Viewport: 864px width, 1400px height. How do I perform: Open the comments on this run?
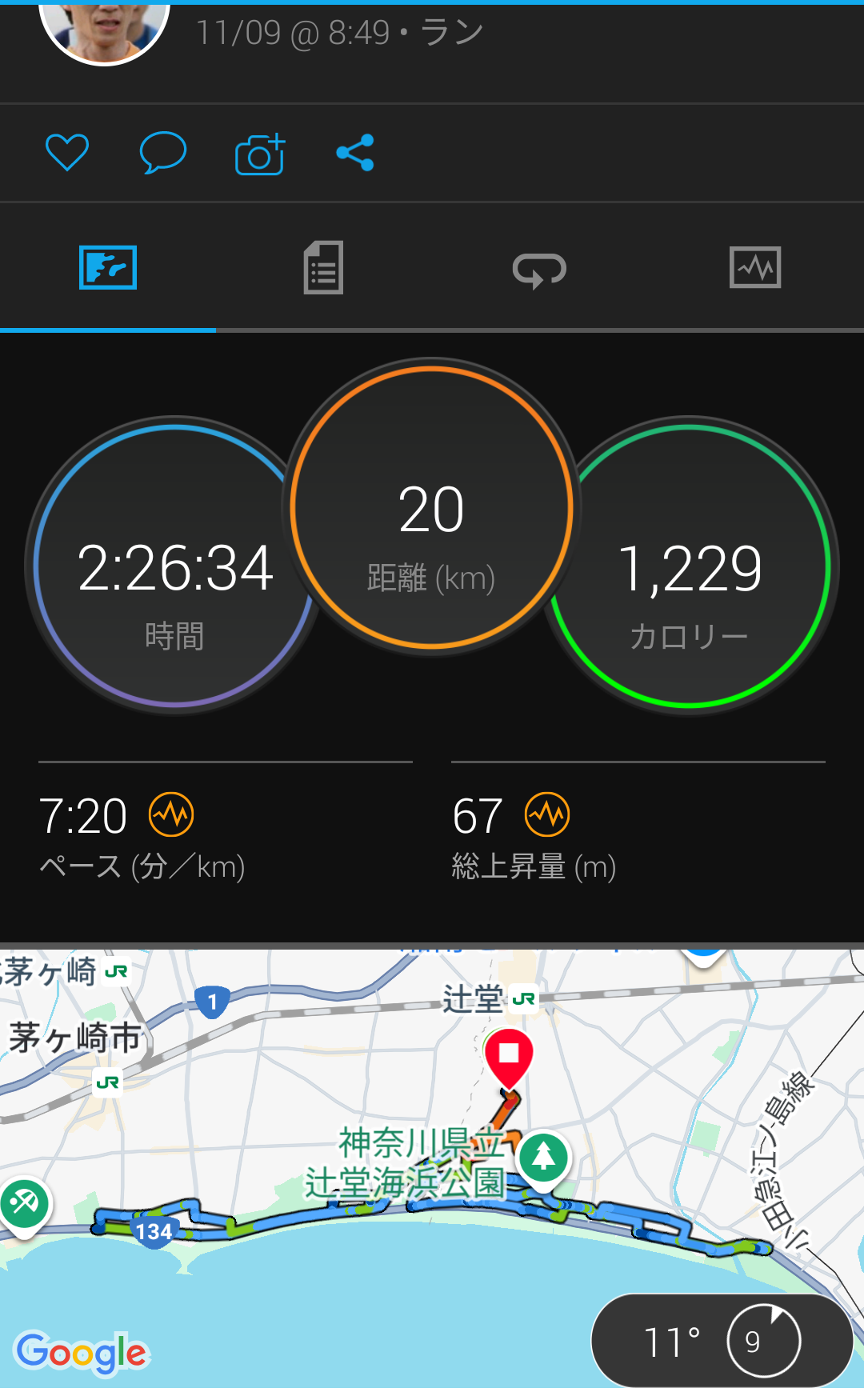[163, 153]
